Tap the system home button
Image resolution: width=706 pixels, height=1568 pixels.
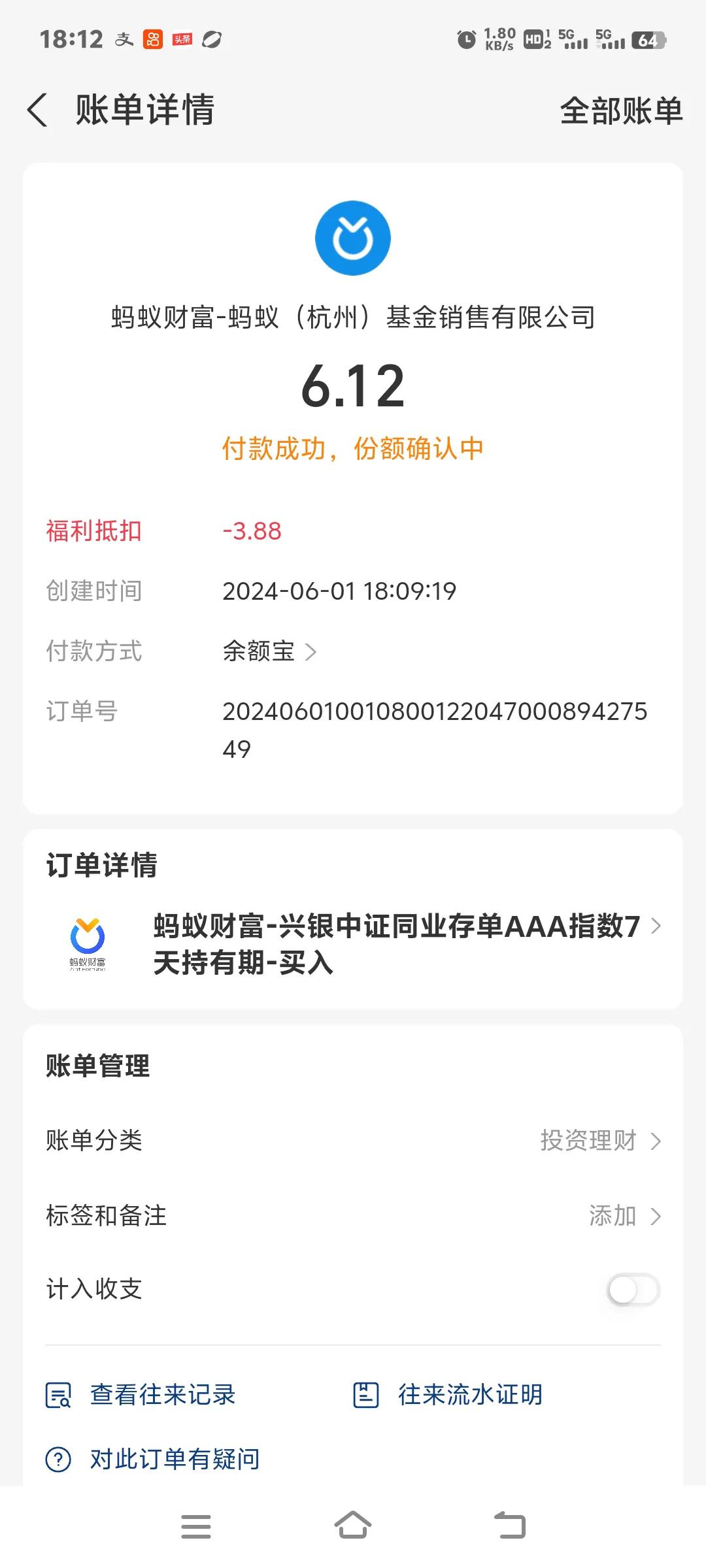click(353, 1526)
